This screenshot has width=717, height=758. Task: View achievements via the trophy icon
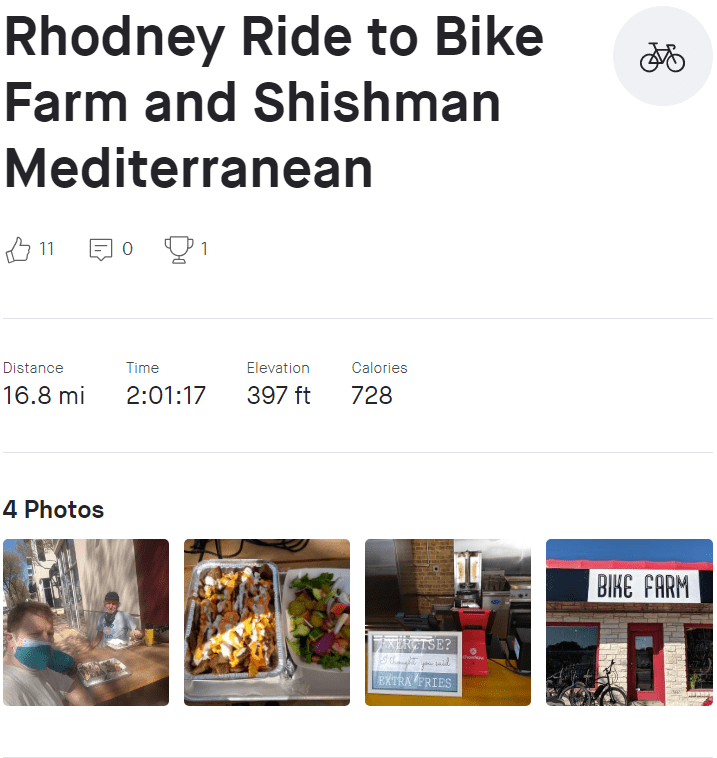tap(178, 249)
